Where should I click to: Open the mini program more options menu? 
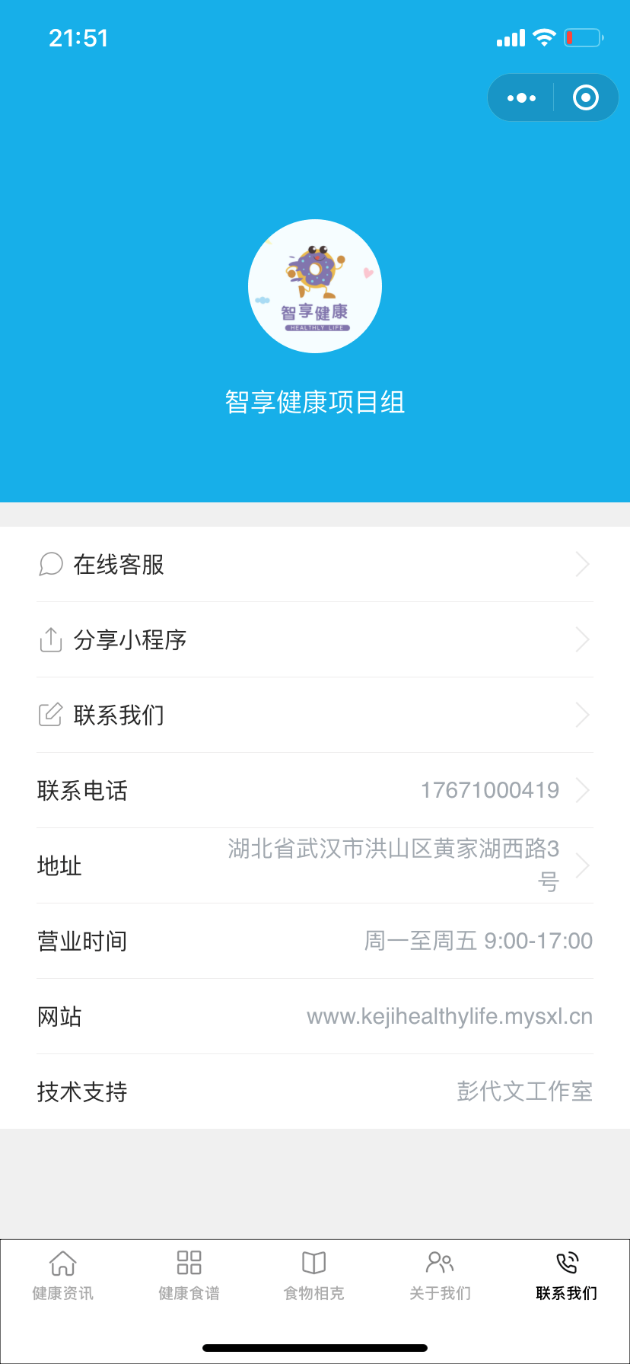point(521,98)
